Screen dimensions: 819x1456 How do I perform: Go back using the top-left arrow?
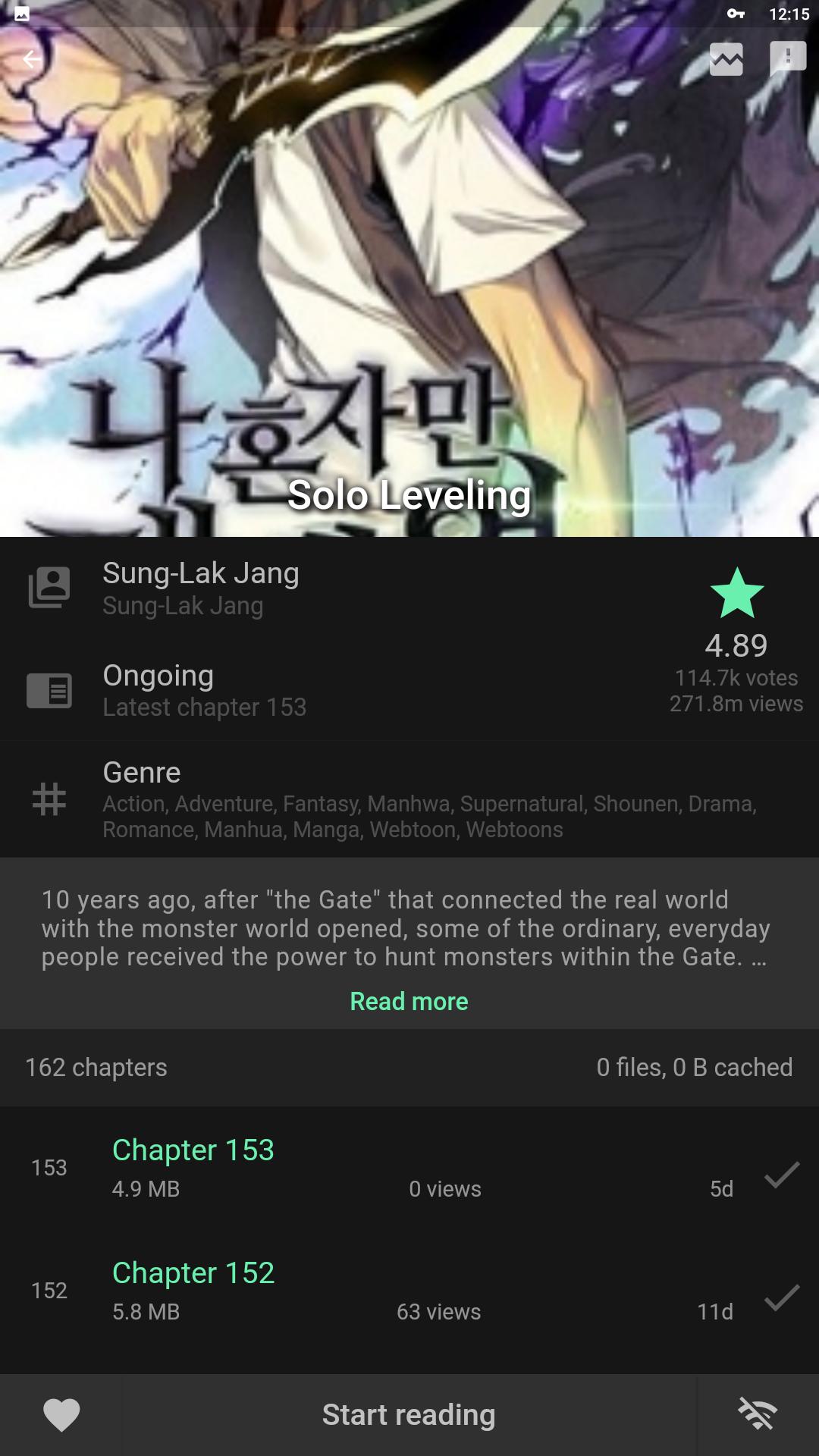click(32, 59)
